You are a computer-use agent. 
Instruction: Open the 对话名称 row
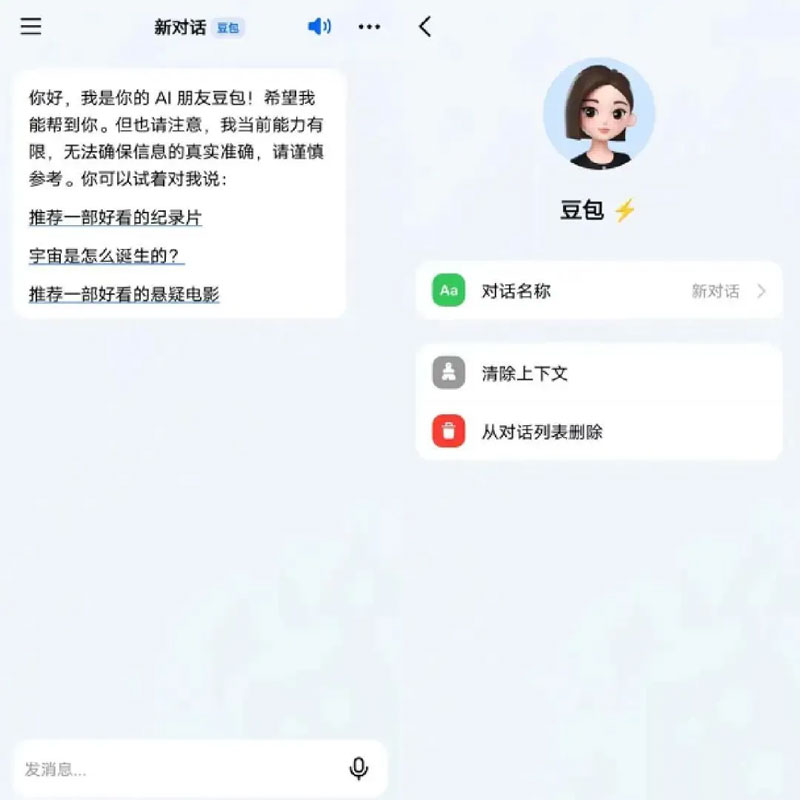point(598,291)
